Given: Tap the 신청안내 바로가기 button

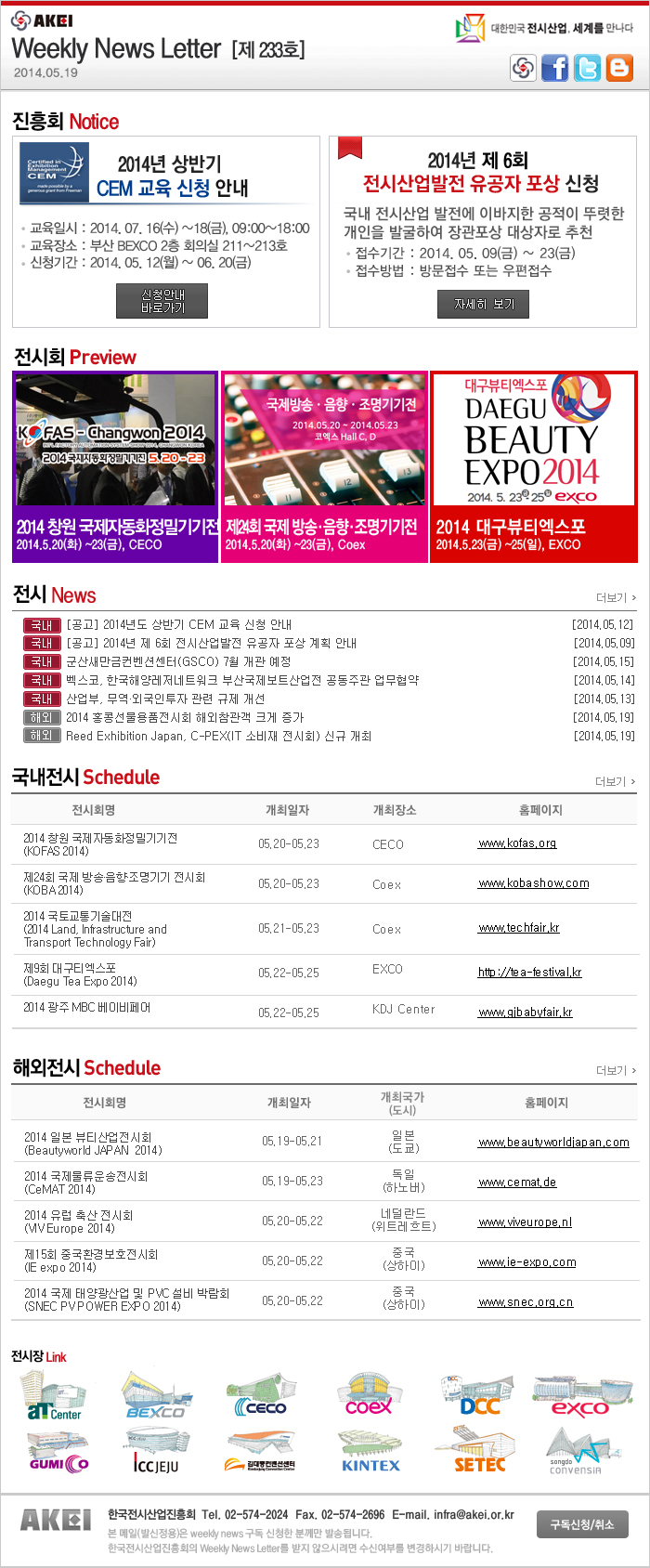Looking at the screenshot, I should (162, 301).
